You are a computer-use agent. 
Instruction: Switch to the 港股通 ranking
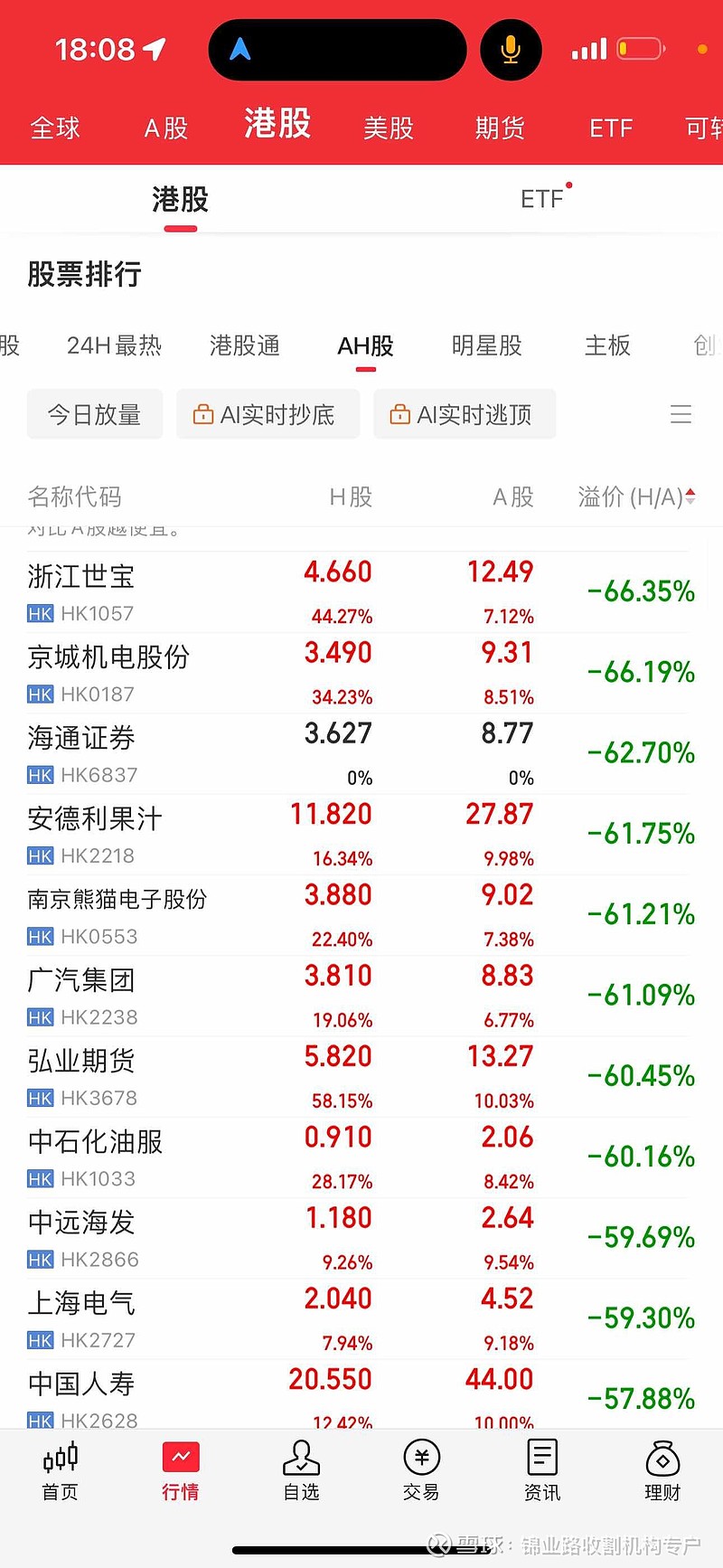point(245,345)
